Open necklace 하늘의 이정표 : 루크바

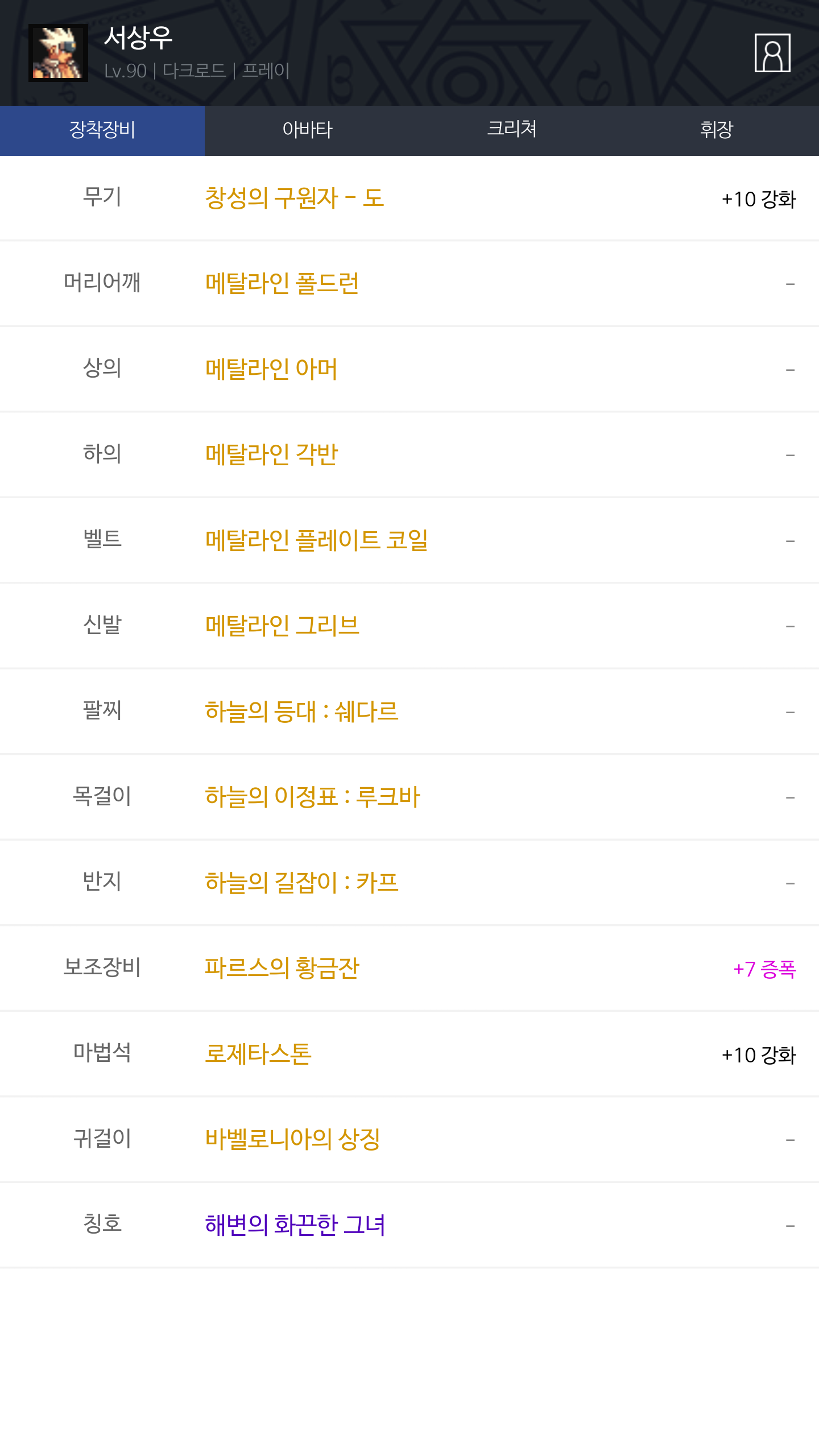312,797
